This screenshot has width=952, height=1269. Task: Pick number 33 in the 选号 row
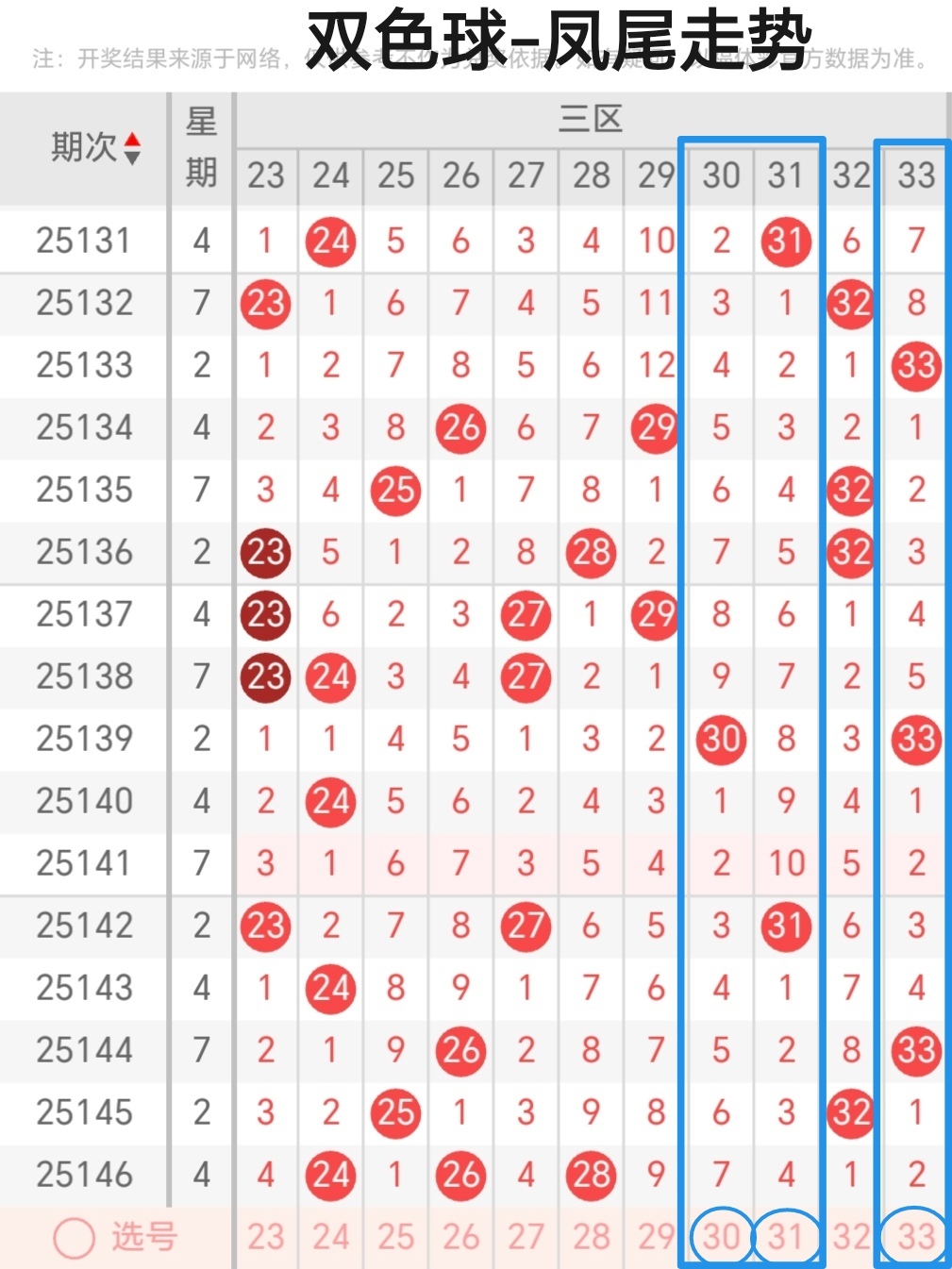click(x=916, y=1237)
